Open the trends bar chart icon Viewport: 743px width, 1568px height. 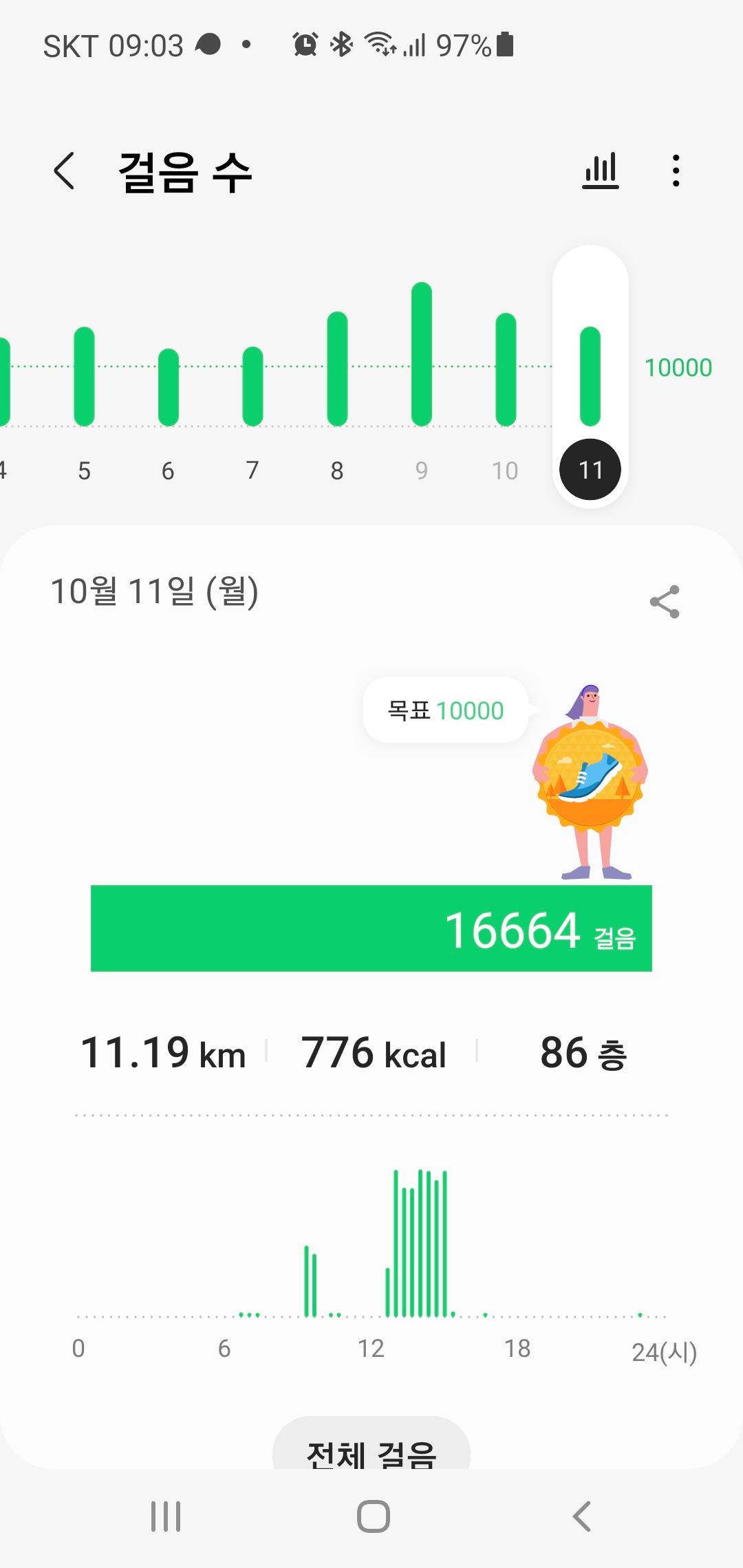(x=601, y=171)
